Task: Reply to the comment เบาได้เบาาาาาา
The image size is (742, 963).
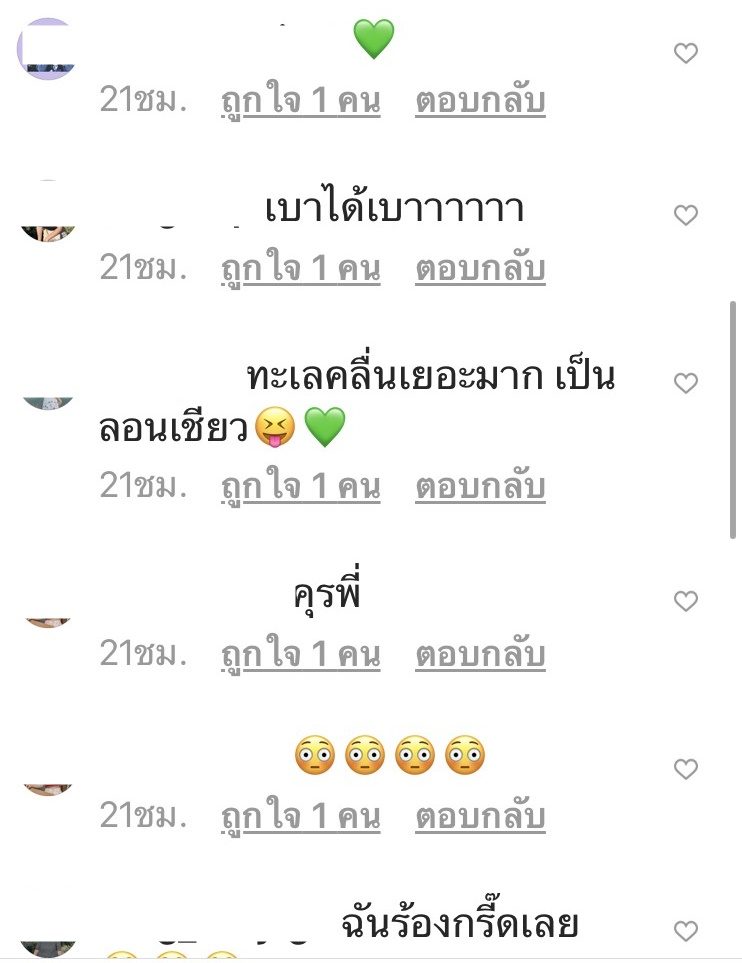Action: (x=480, y=269)
